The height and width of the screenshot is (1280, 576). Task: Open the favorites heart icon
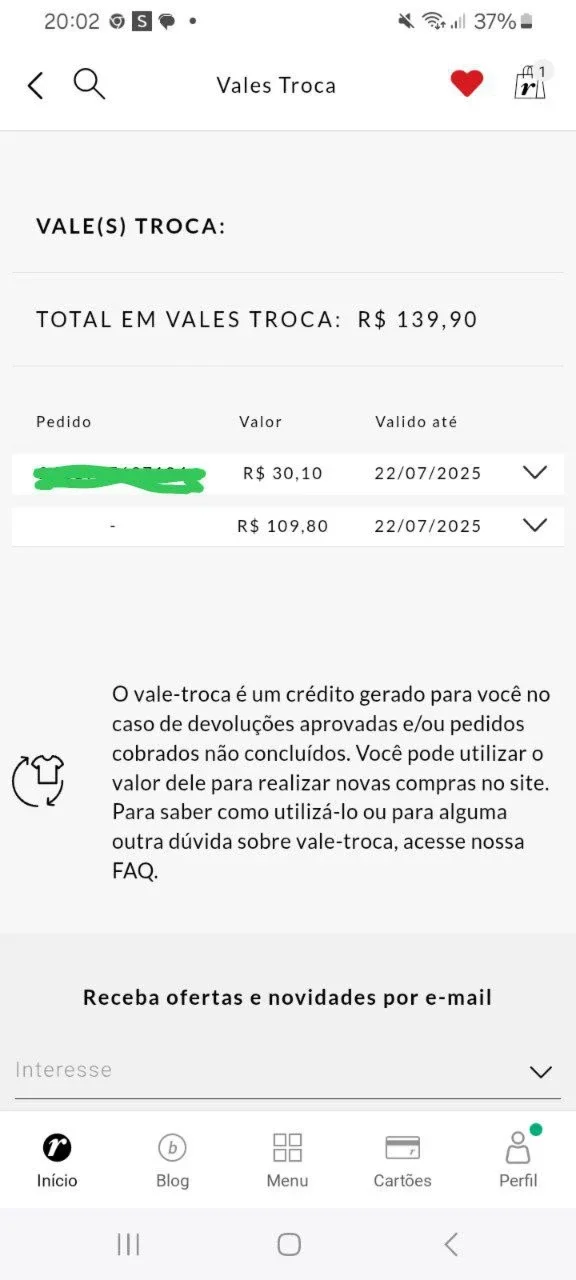pos(466,84)
